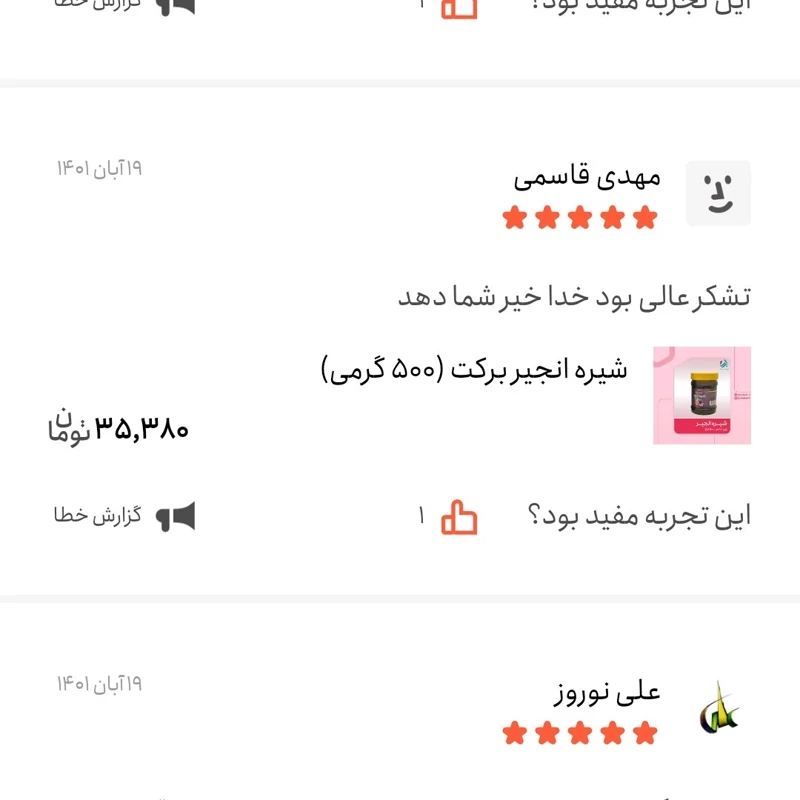This screenshot has width=800, height=800.
Task: Open شیره انجیر برکت product thumbnail
Action: click(702, 395)
